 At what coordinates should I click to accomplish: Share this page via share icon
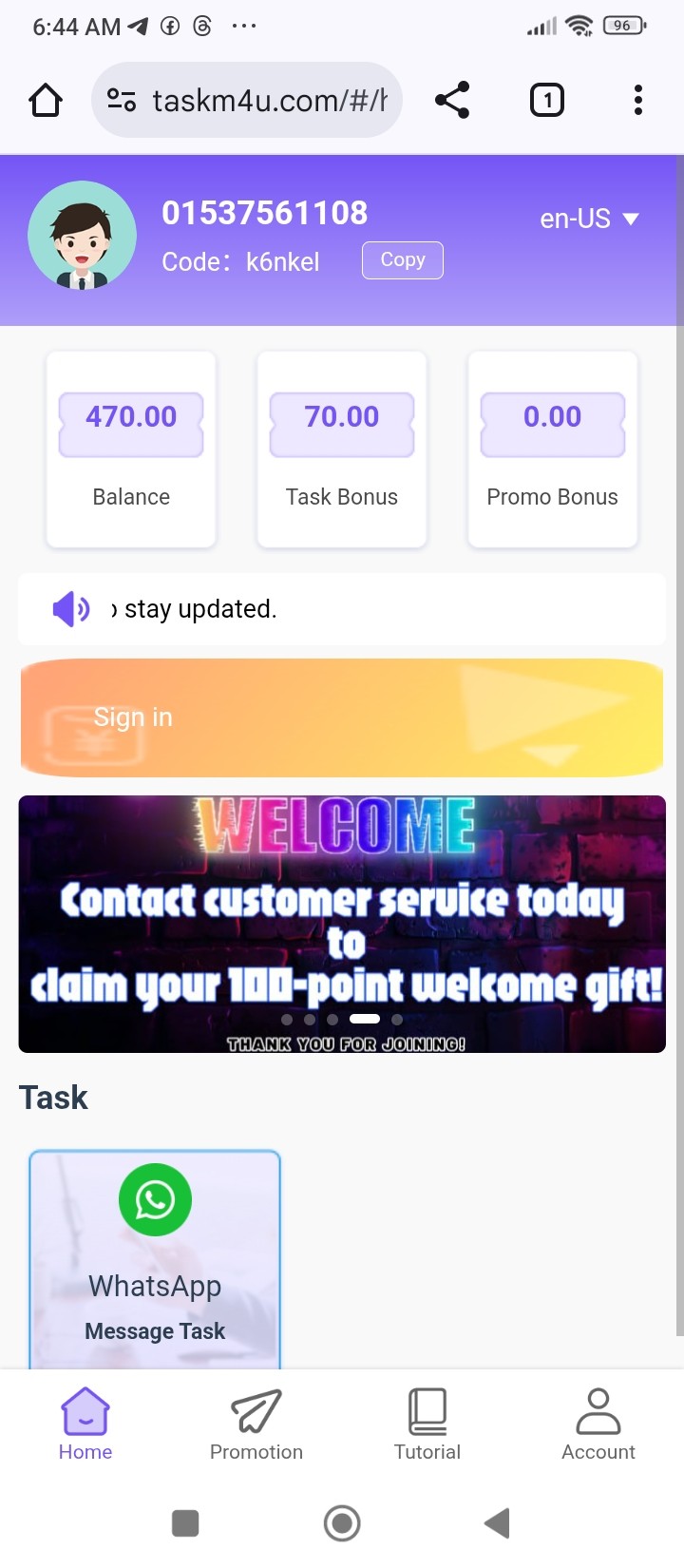[452, 100]
